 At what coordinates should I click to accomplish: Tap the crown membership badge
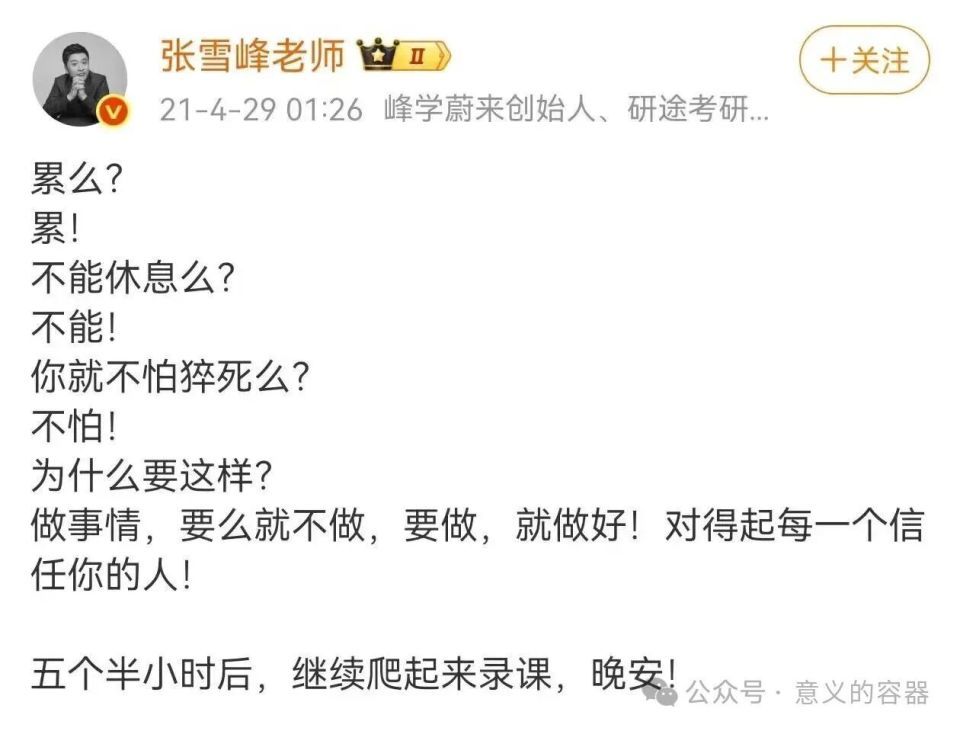click(x=404, y=56)
